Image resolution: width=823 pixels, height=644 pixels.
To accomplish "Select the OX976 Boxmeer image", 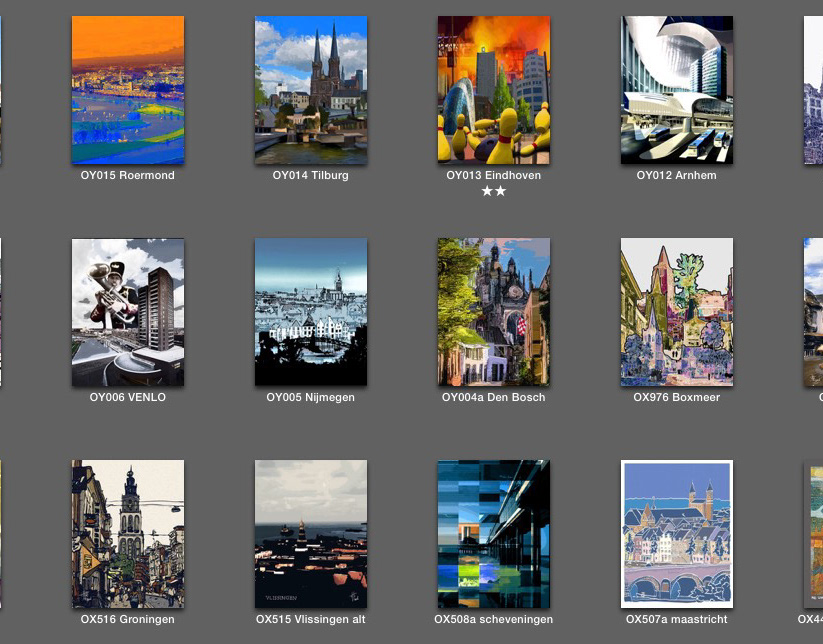I will 677,312.
